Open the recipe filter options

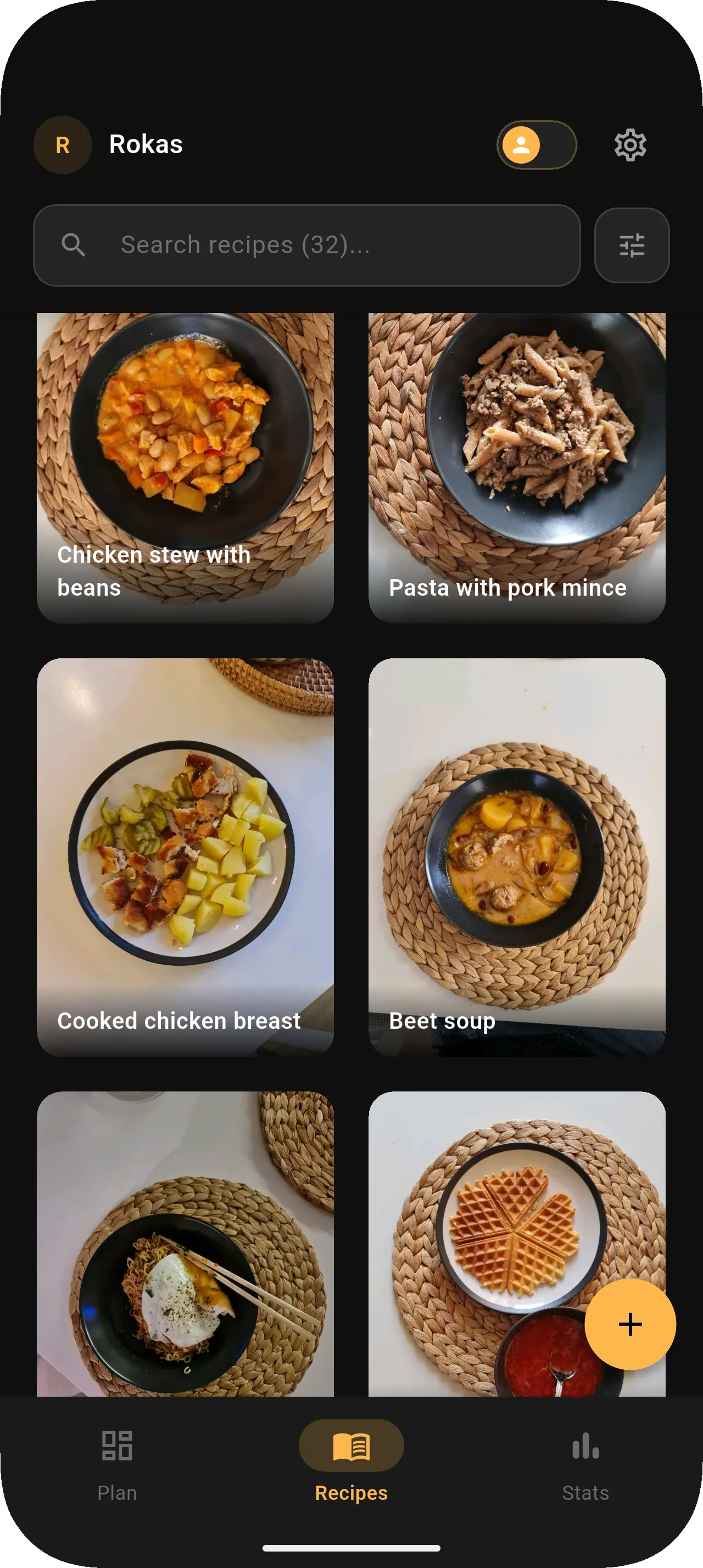click(631, 245)
